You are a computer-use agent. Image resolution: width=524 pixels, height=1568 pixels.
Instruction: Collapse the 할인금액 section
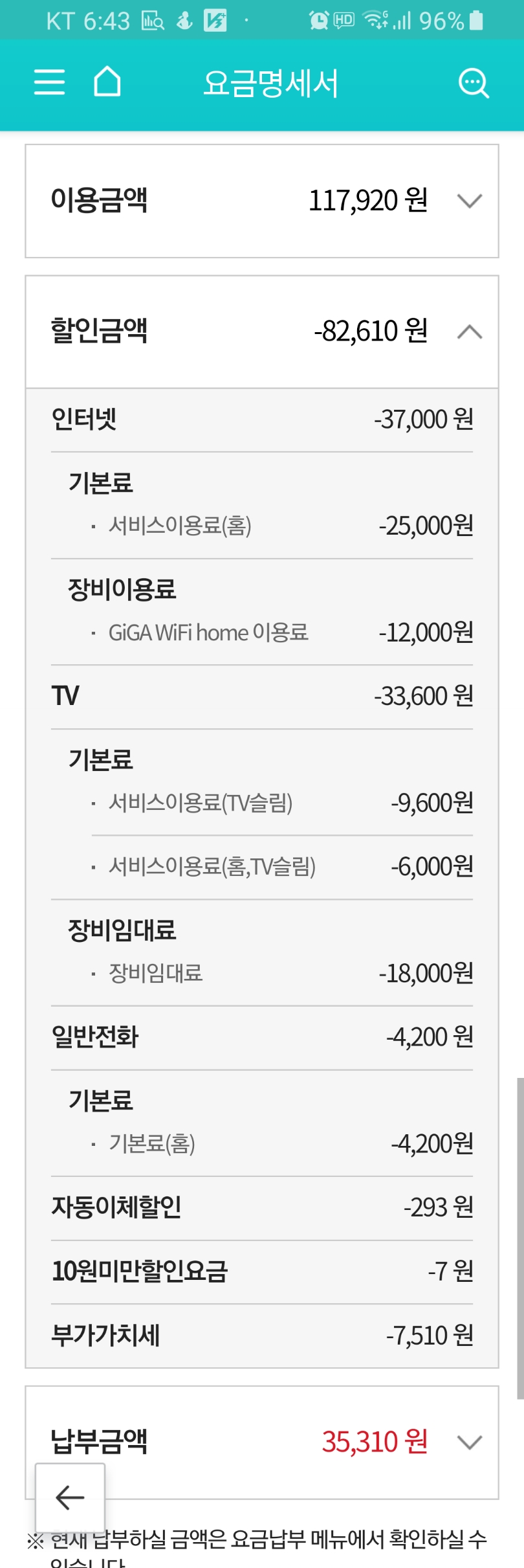coord(470,332)
